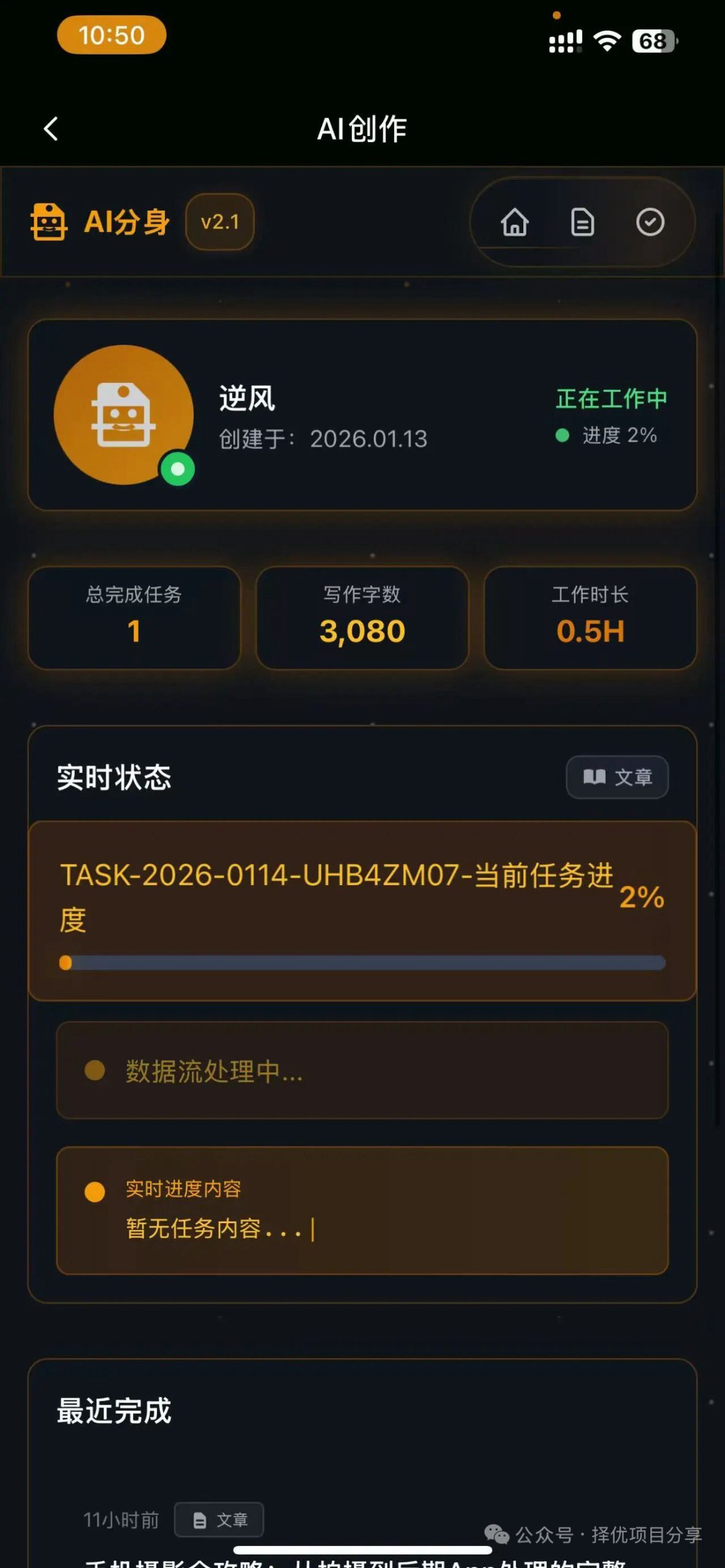Open the home icon tab

(515, 222)
